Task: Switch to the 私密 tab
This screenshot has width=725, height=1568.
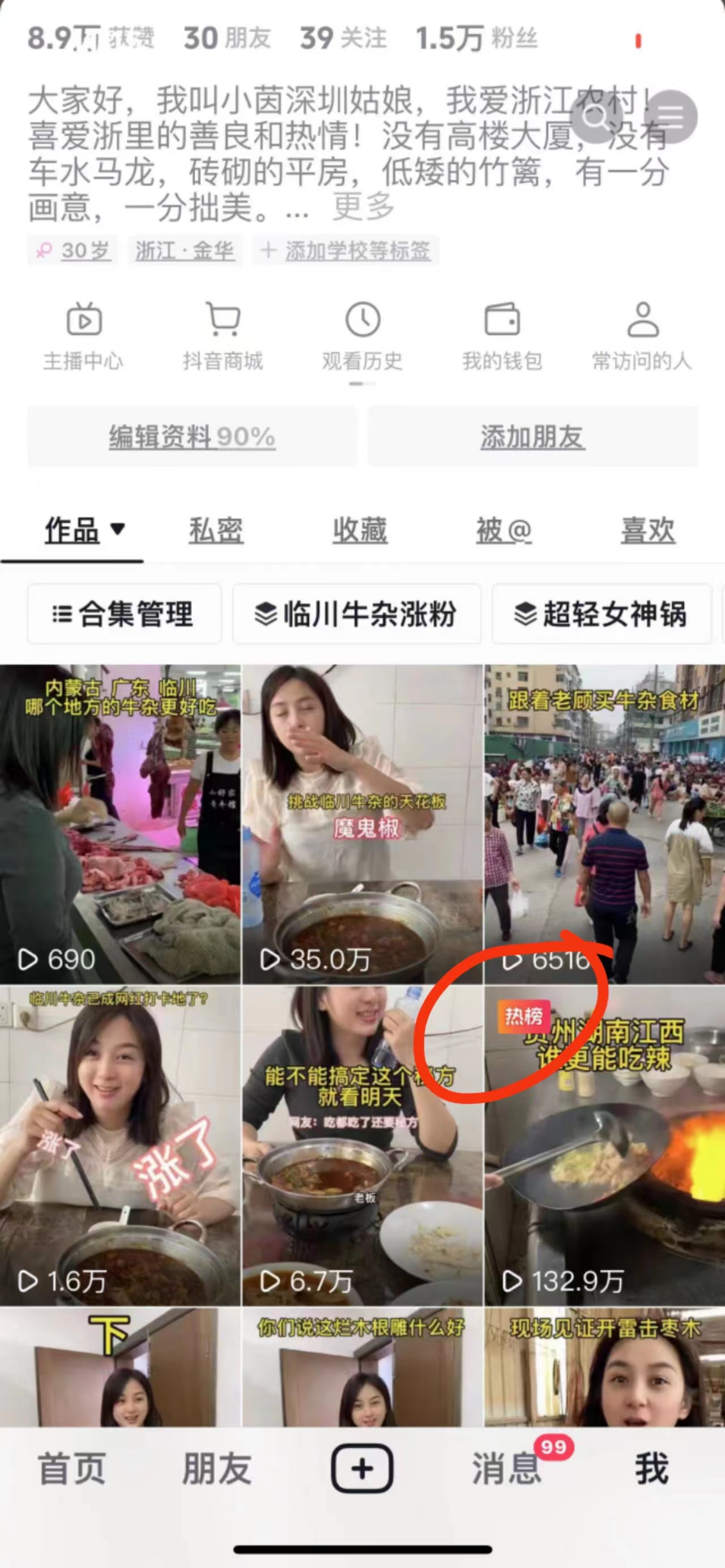Action: tap(216, 529)
